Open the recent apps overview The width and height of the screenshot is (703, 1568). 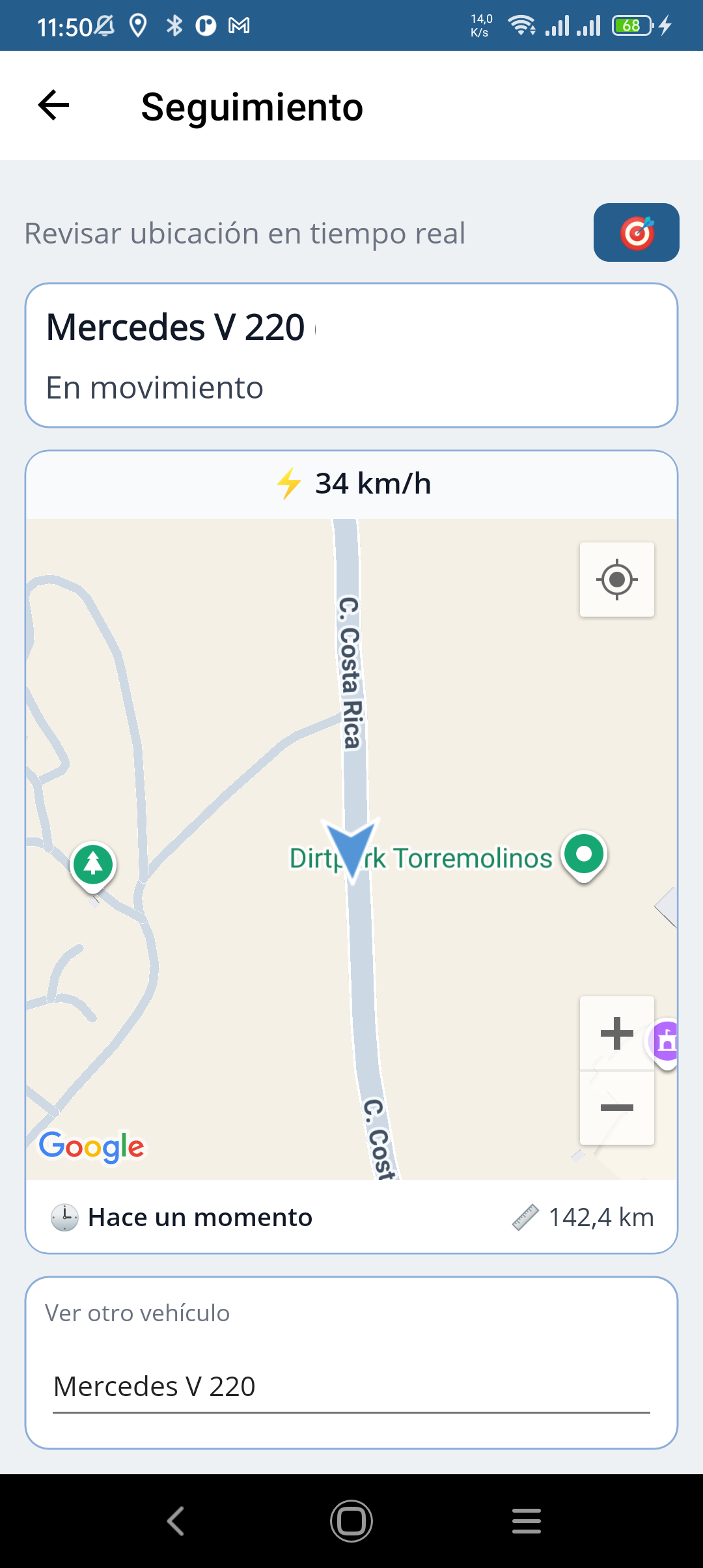[x=526, y=1521]
